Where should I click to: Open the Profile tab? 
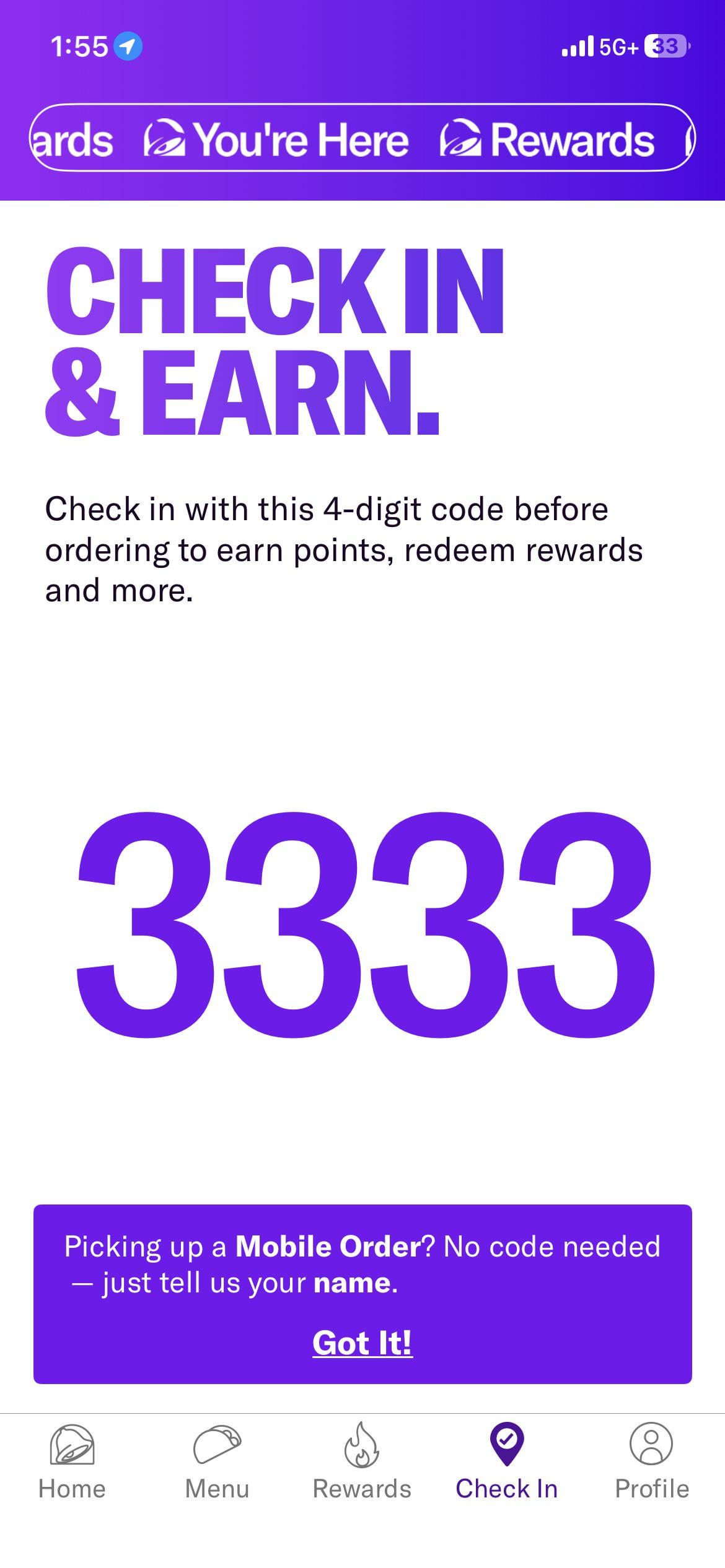pyautogui.click(x=651, y=1461)
